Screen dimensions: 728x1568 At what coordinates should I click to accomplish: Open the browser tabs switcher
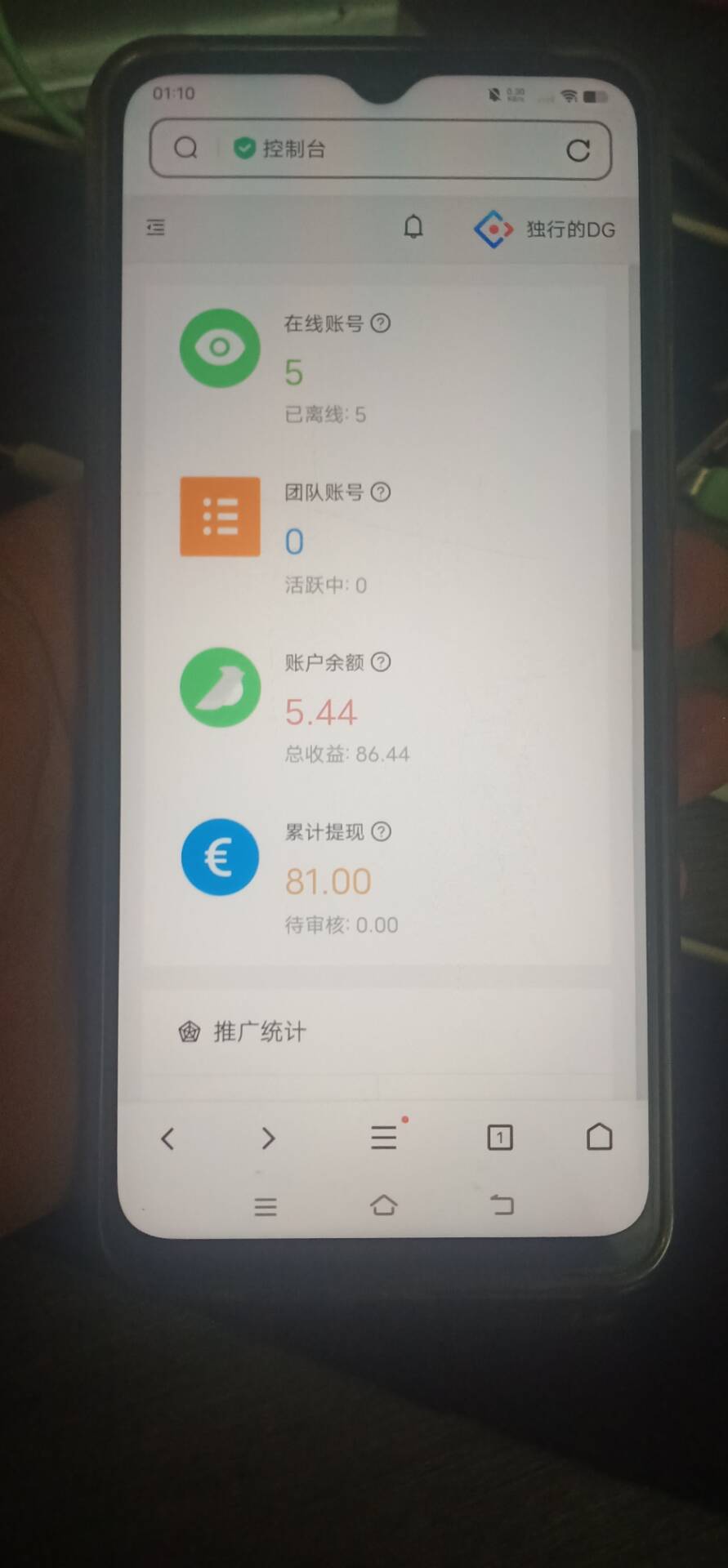pyautogui.click(x=500, y=1138)
